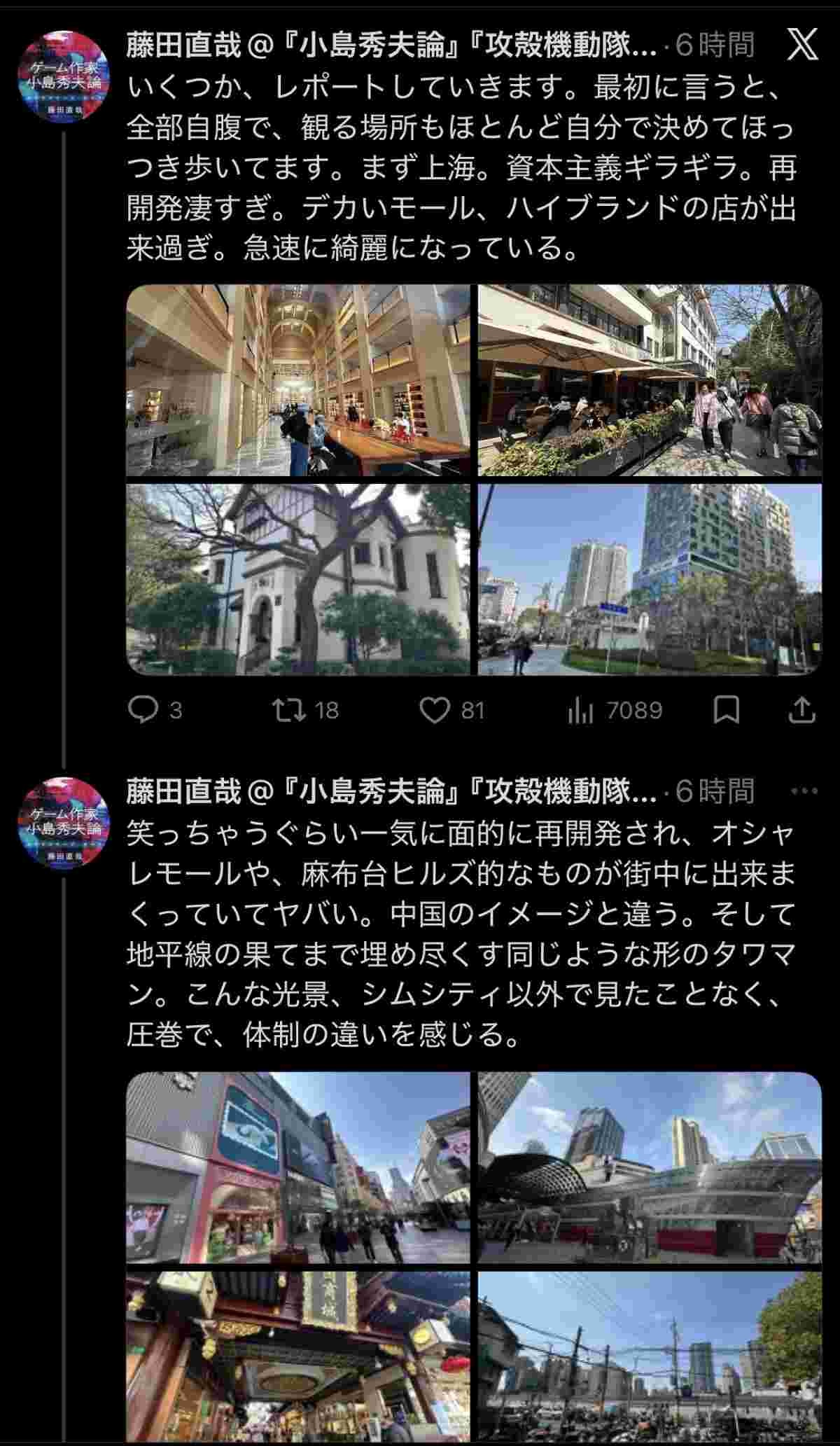Open the author's avatar on first tweet
Screen dimensions: 840x1446
click(x=64, y=76)
